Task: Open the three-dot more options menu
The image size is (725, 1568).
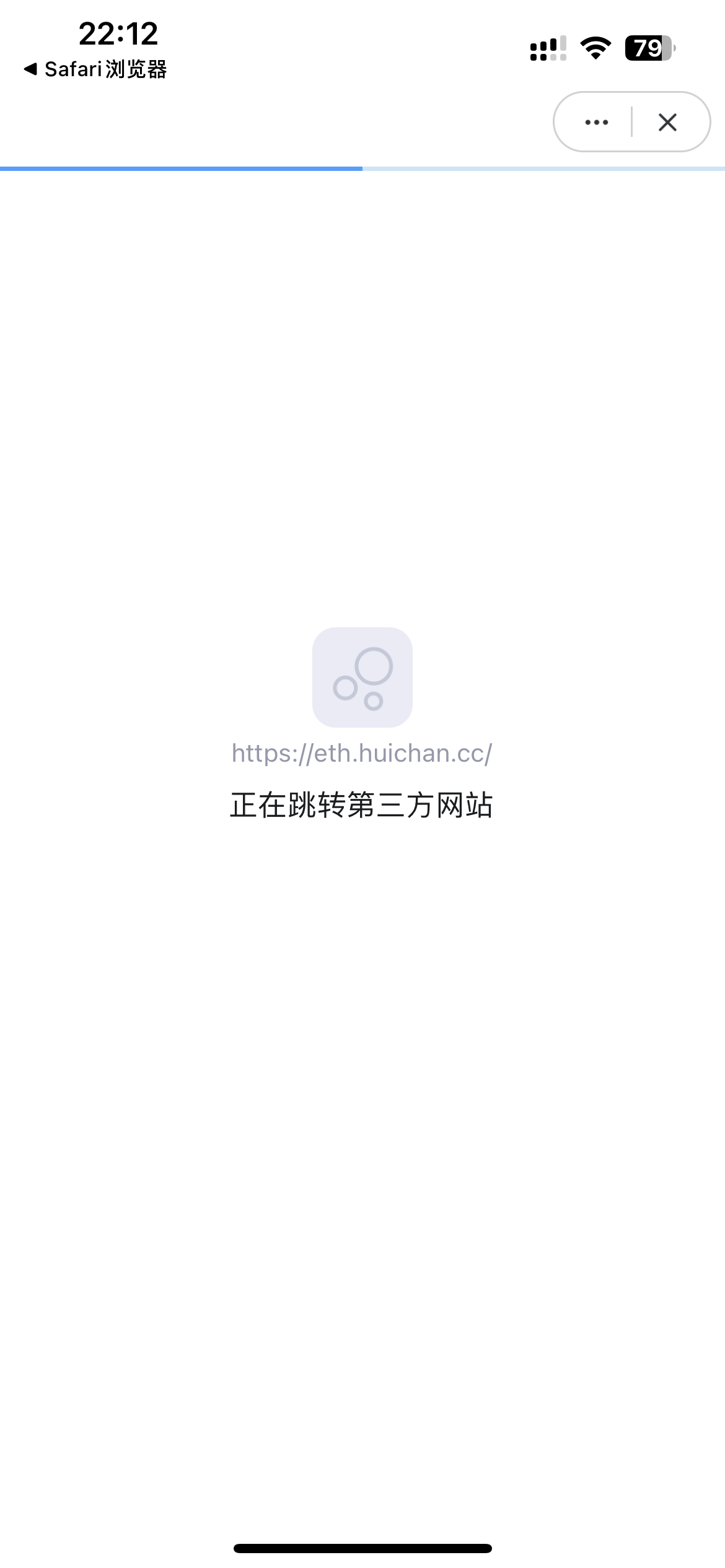Action: (x=596, y=122)
